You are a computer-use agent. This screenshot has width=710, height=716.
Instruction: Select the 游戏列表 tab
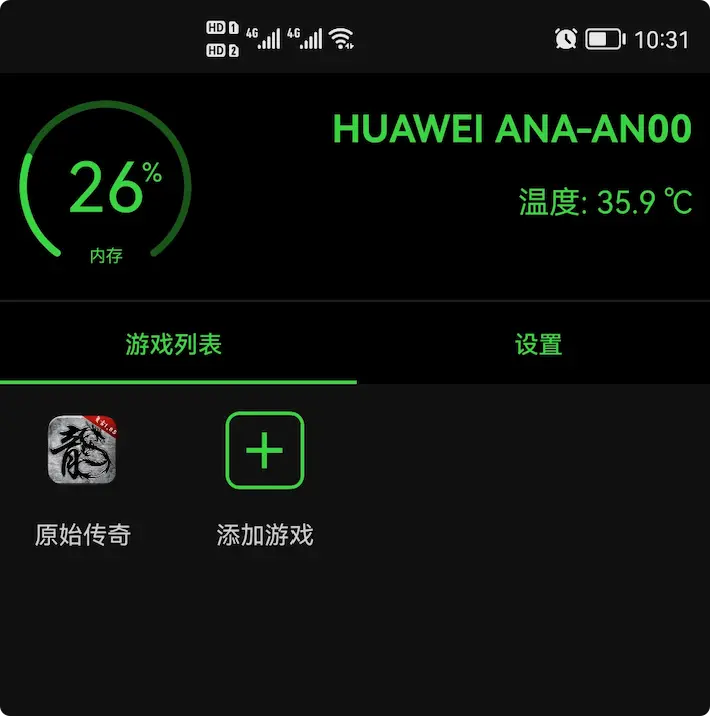point(174,345)
